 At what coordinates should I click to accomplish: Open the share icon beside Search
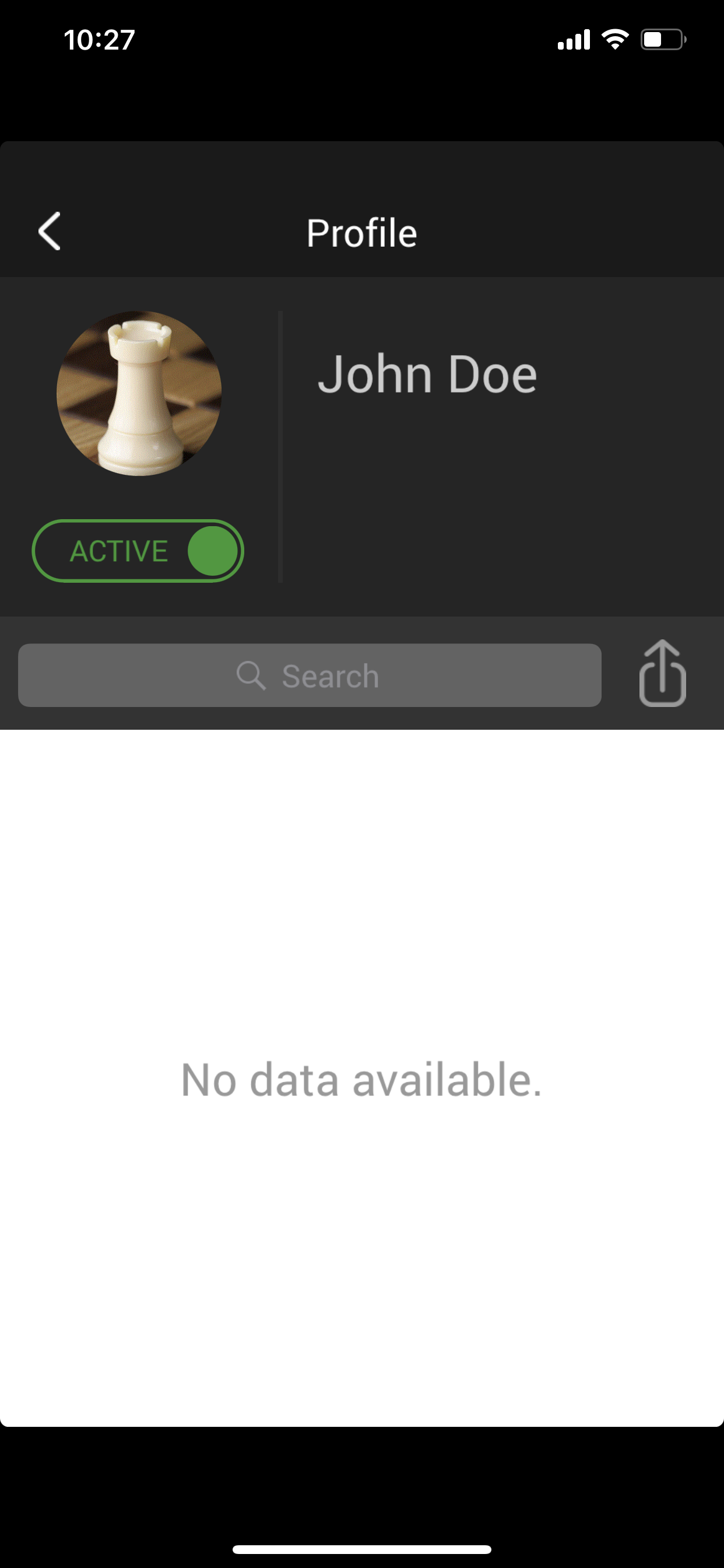tap(662, 673)
